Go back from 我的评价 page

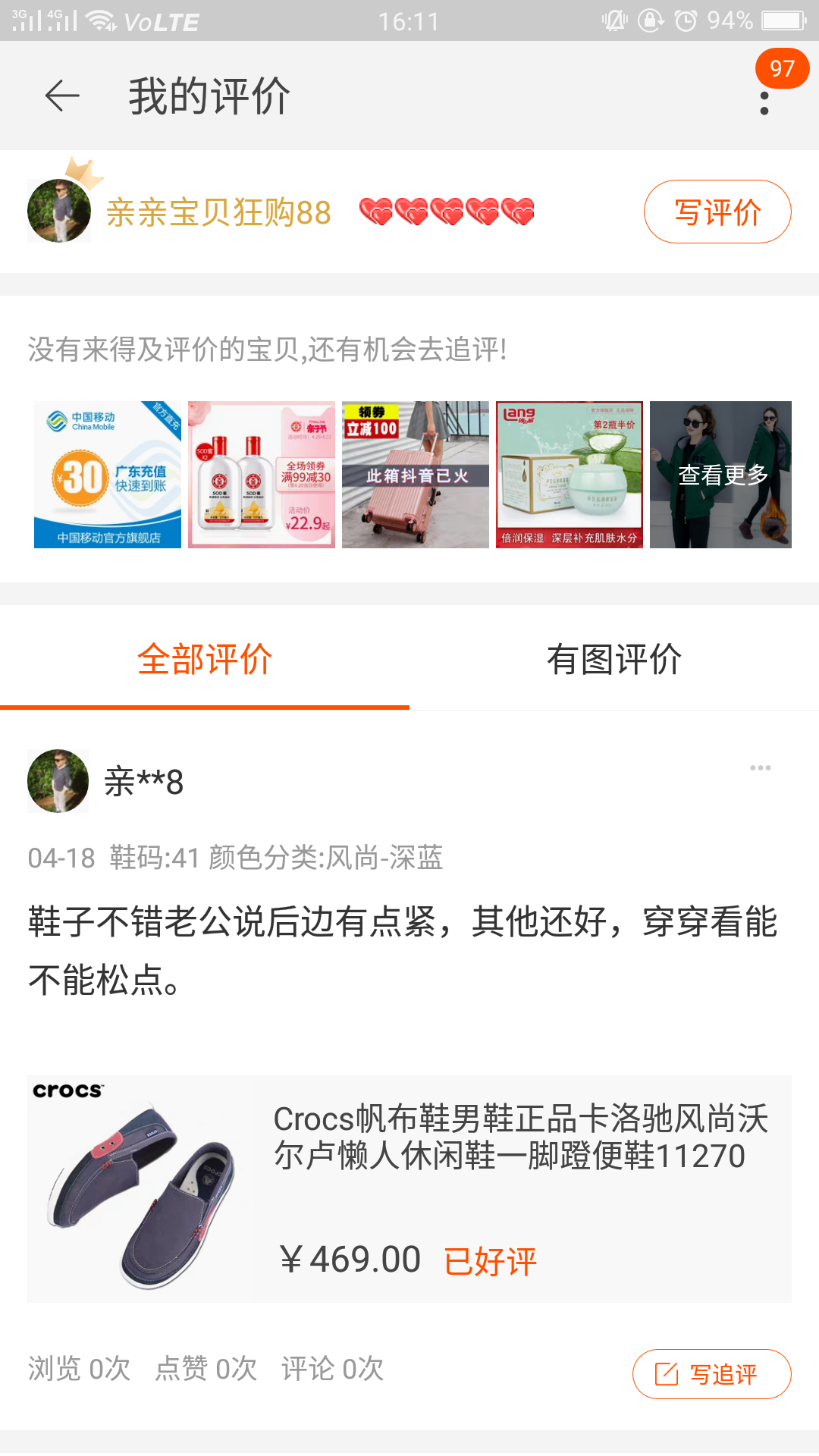[x=62, y=96]
